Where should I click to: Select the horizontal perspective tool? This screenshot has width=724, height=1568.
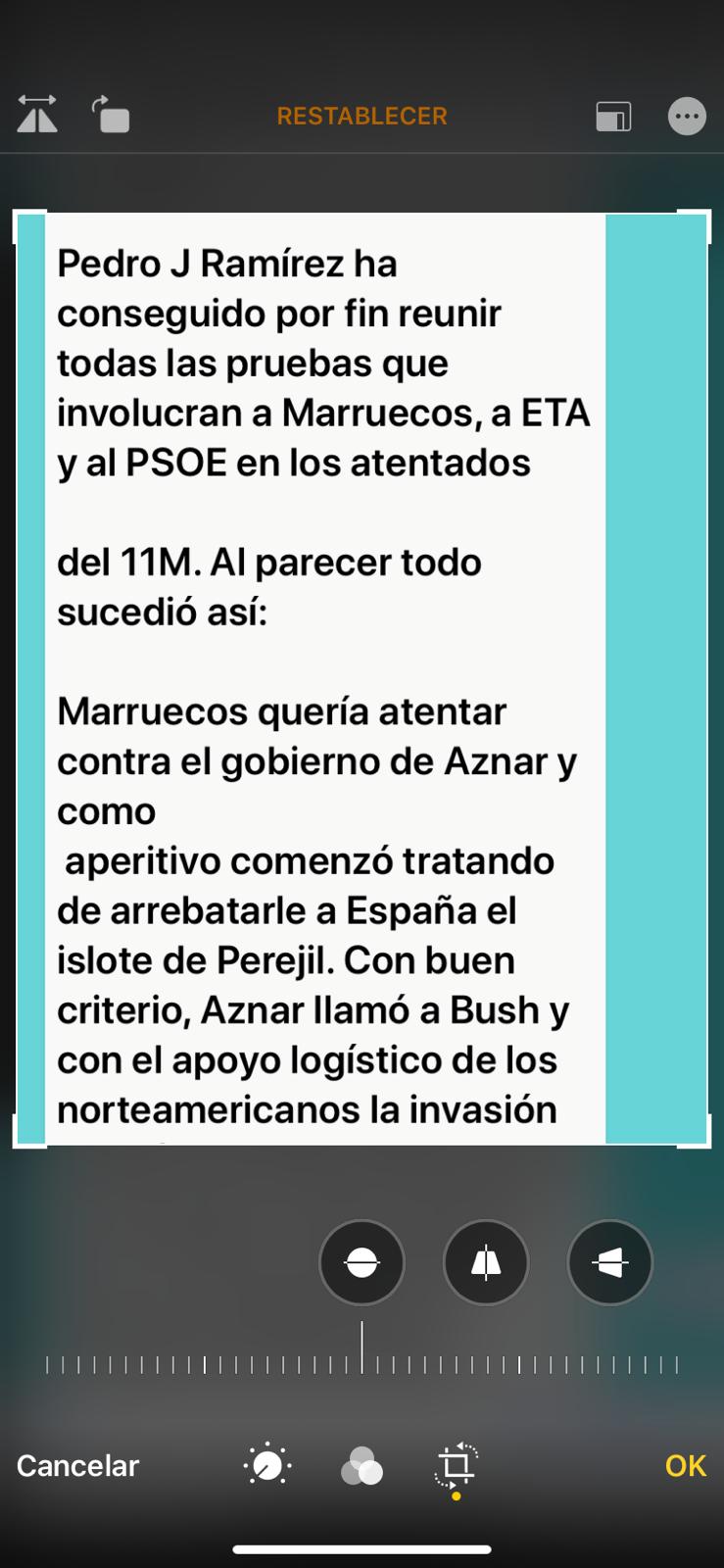609,1263
